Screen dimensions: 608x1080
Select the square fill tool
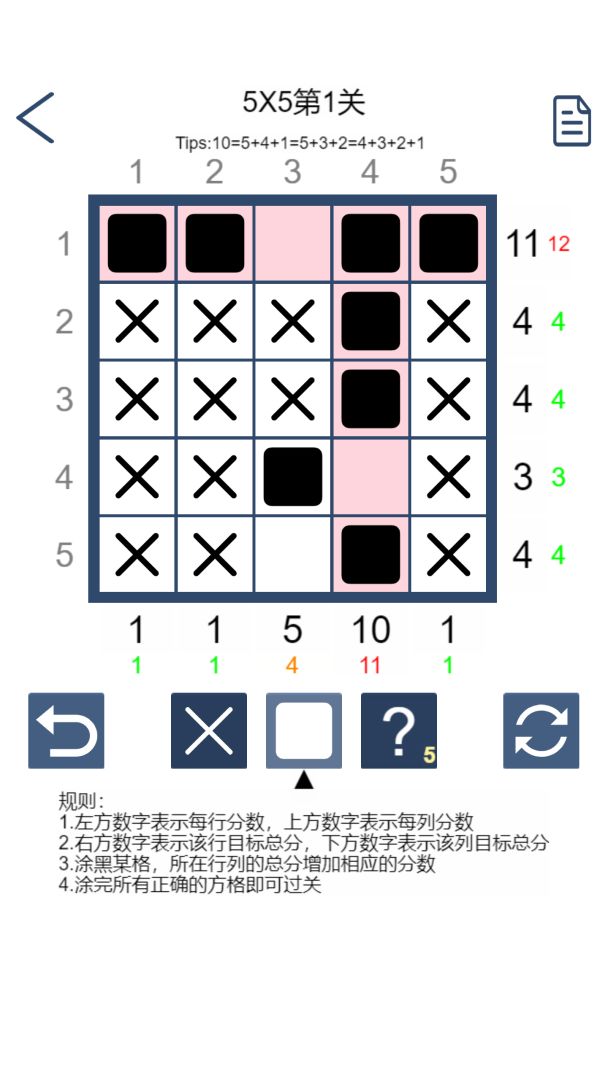[304, 730]
